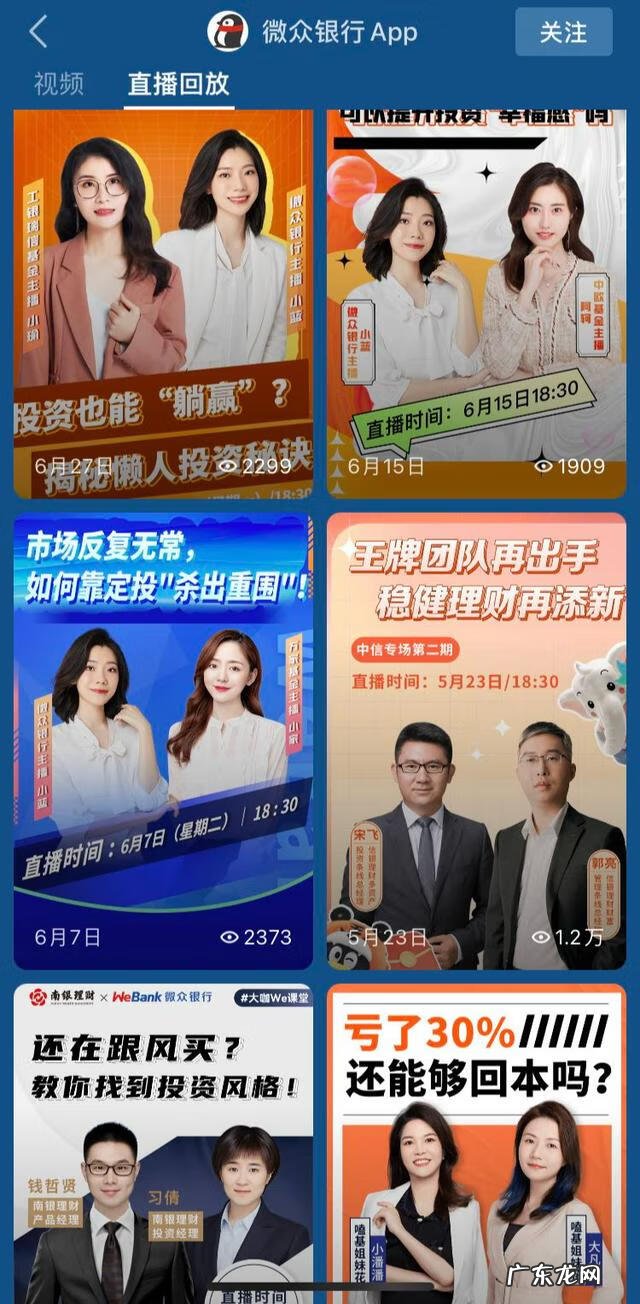The width and height of the screenshot is (640, 1304).
Task: Go back using the top-left arrow
Action: coord(38,32)
